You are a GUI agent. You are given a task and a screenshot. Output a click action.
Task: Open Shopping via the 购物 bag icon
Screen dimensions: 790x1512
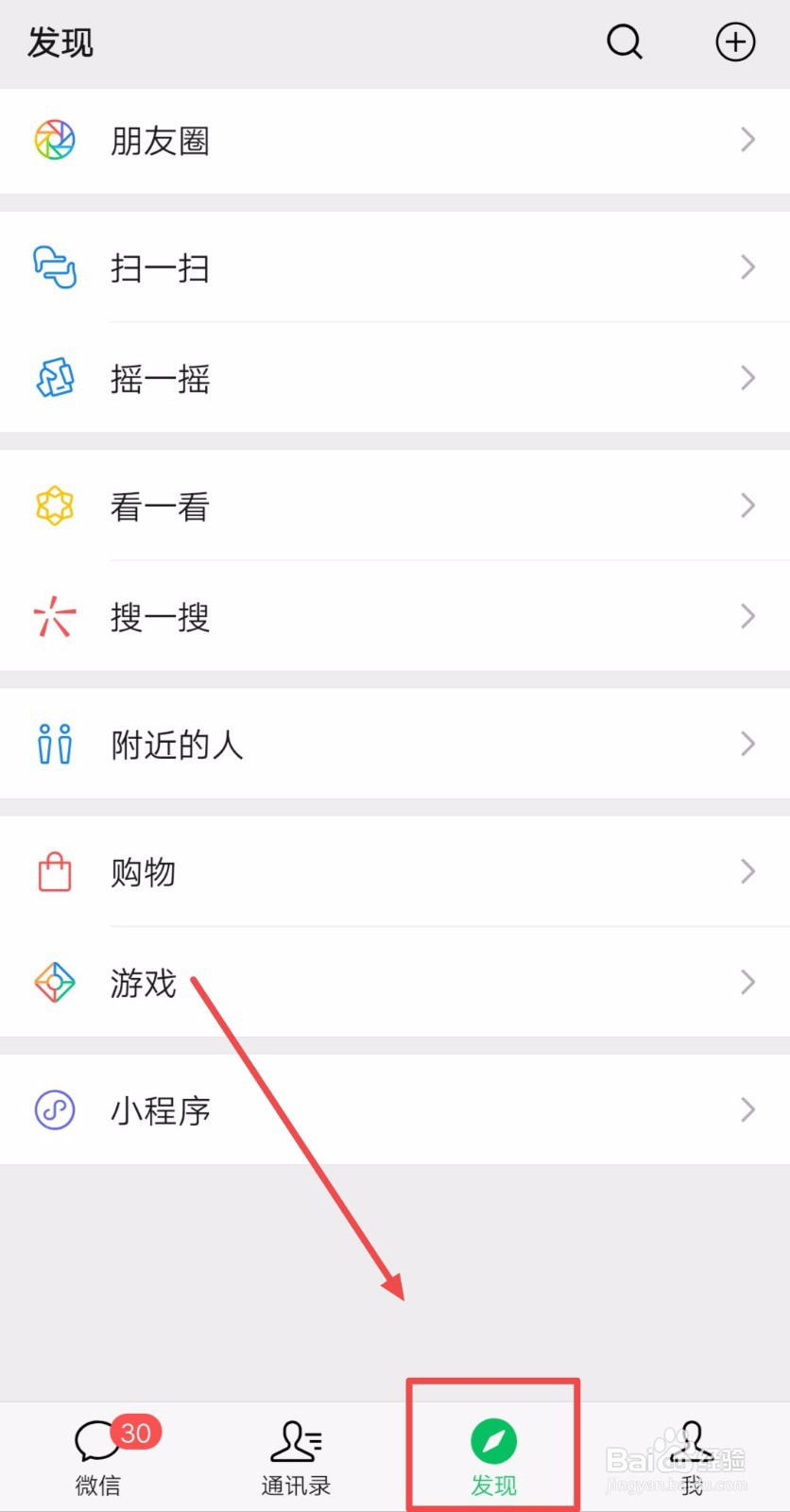(54, 871)
